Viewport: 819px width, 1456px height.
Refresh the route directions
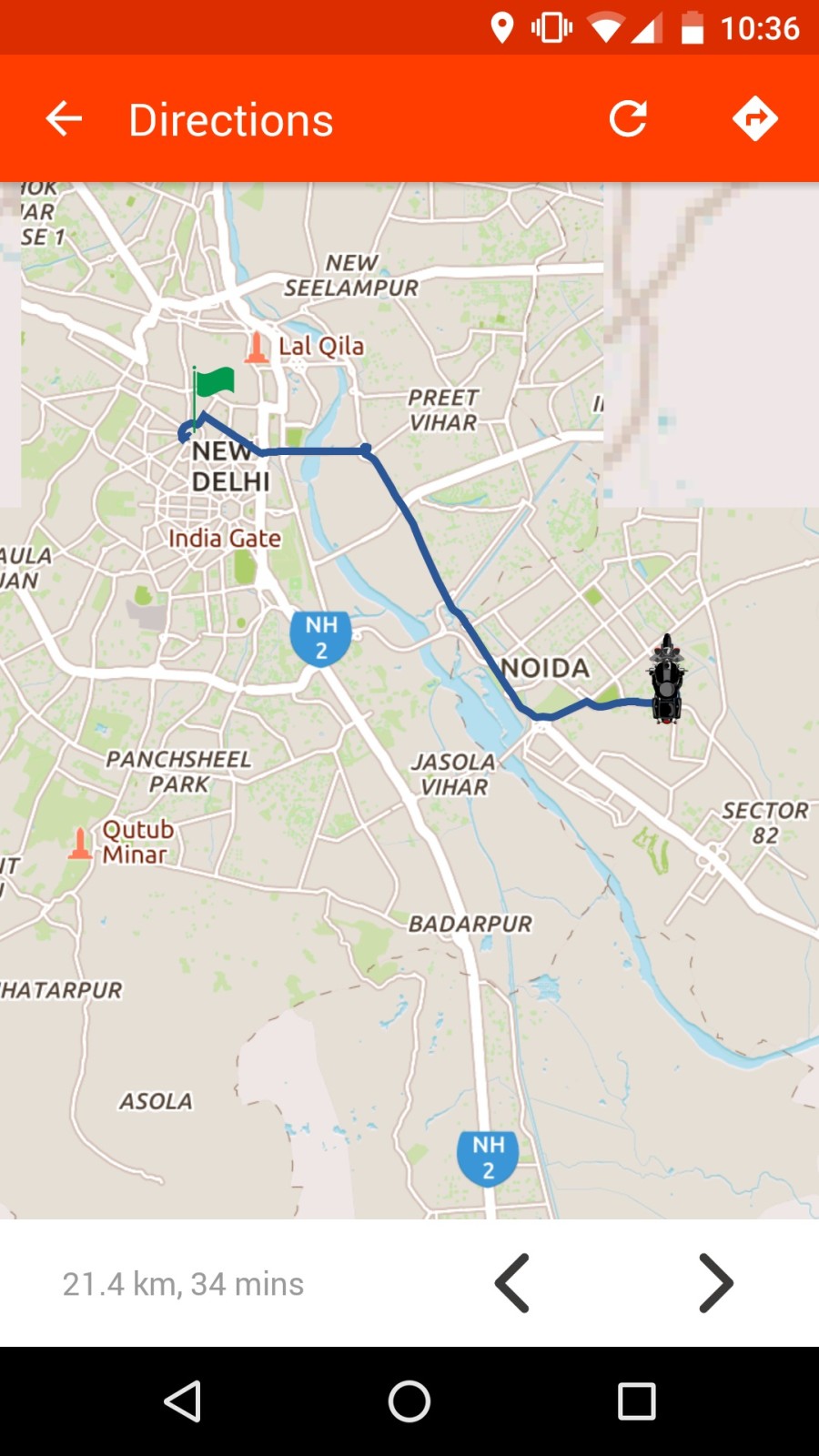click(628, 119)
